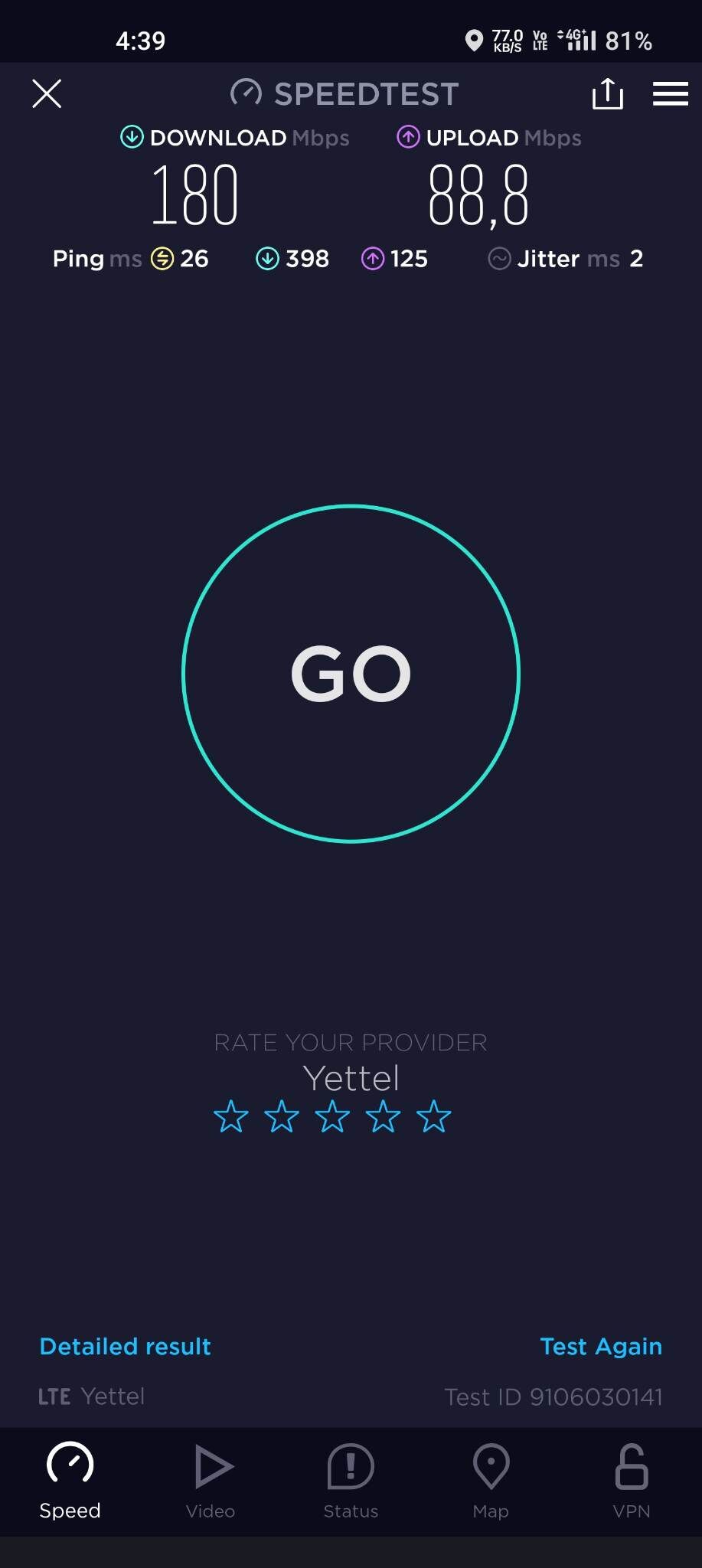Screen dimensions: 702x1568
Task: Tap Test Again
Action: click(x=601, y=1346)
